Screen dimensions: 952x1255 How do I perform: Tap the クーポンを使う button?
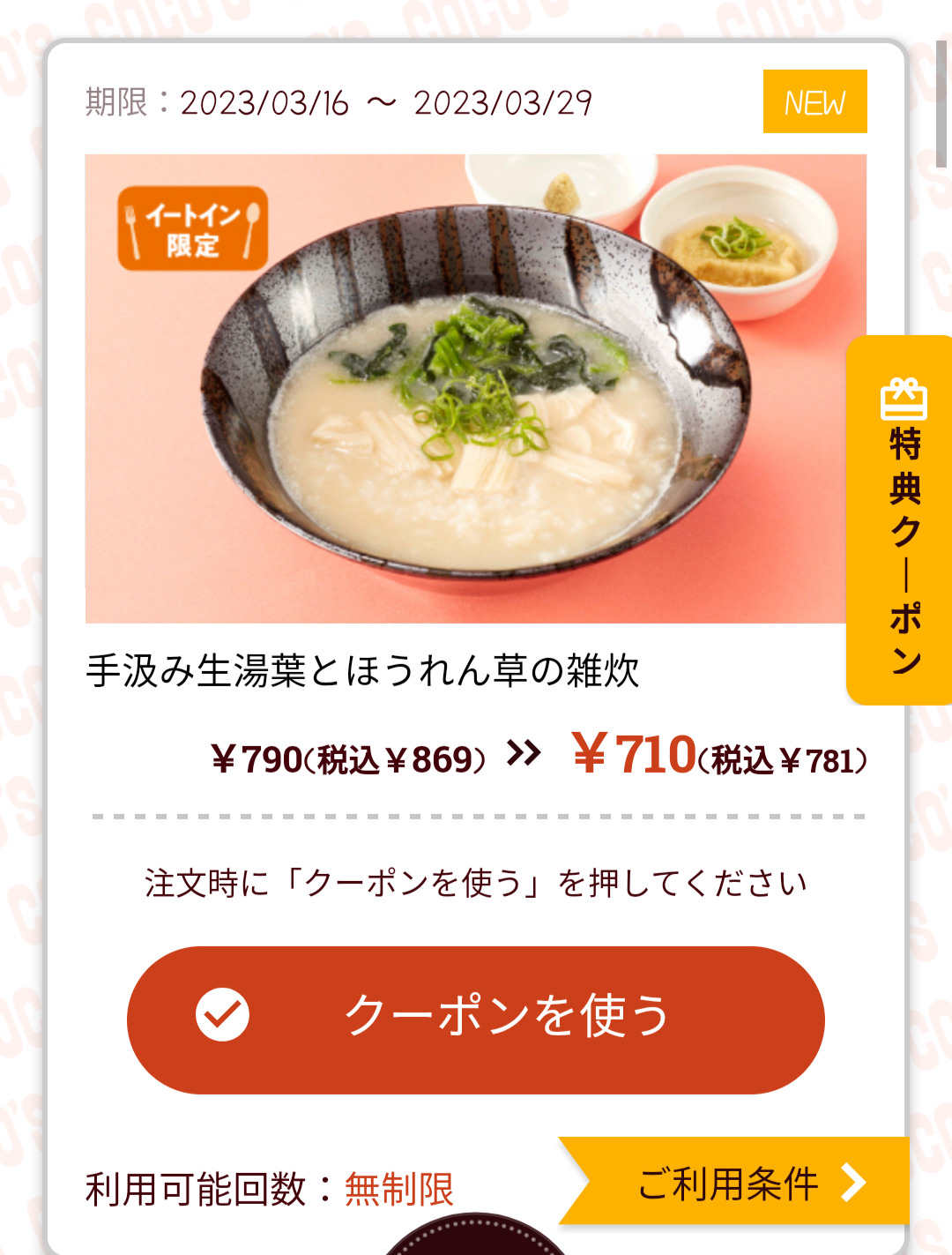point(476,1019)
